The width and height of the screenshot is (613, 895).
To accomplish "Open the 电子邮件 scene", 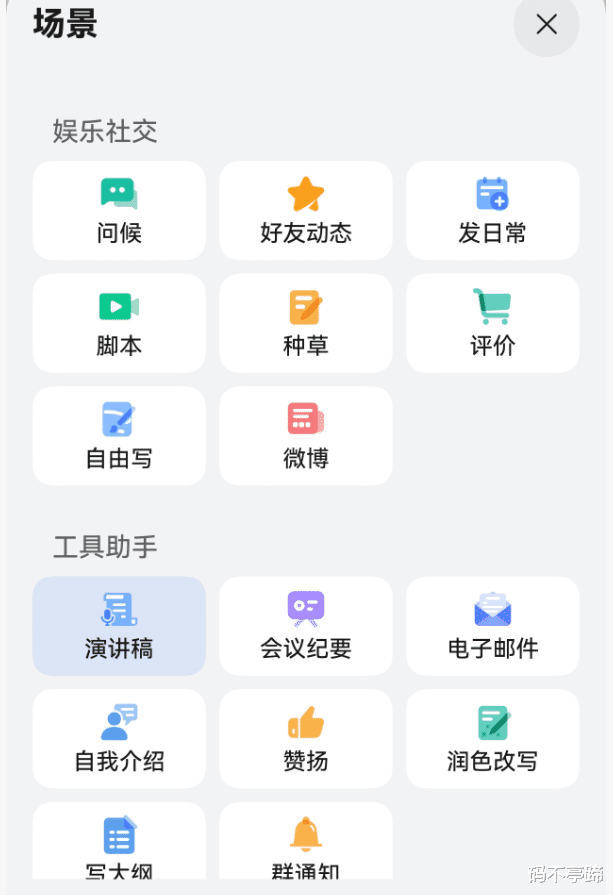I will point(492,626).
